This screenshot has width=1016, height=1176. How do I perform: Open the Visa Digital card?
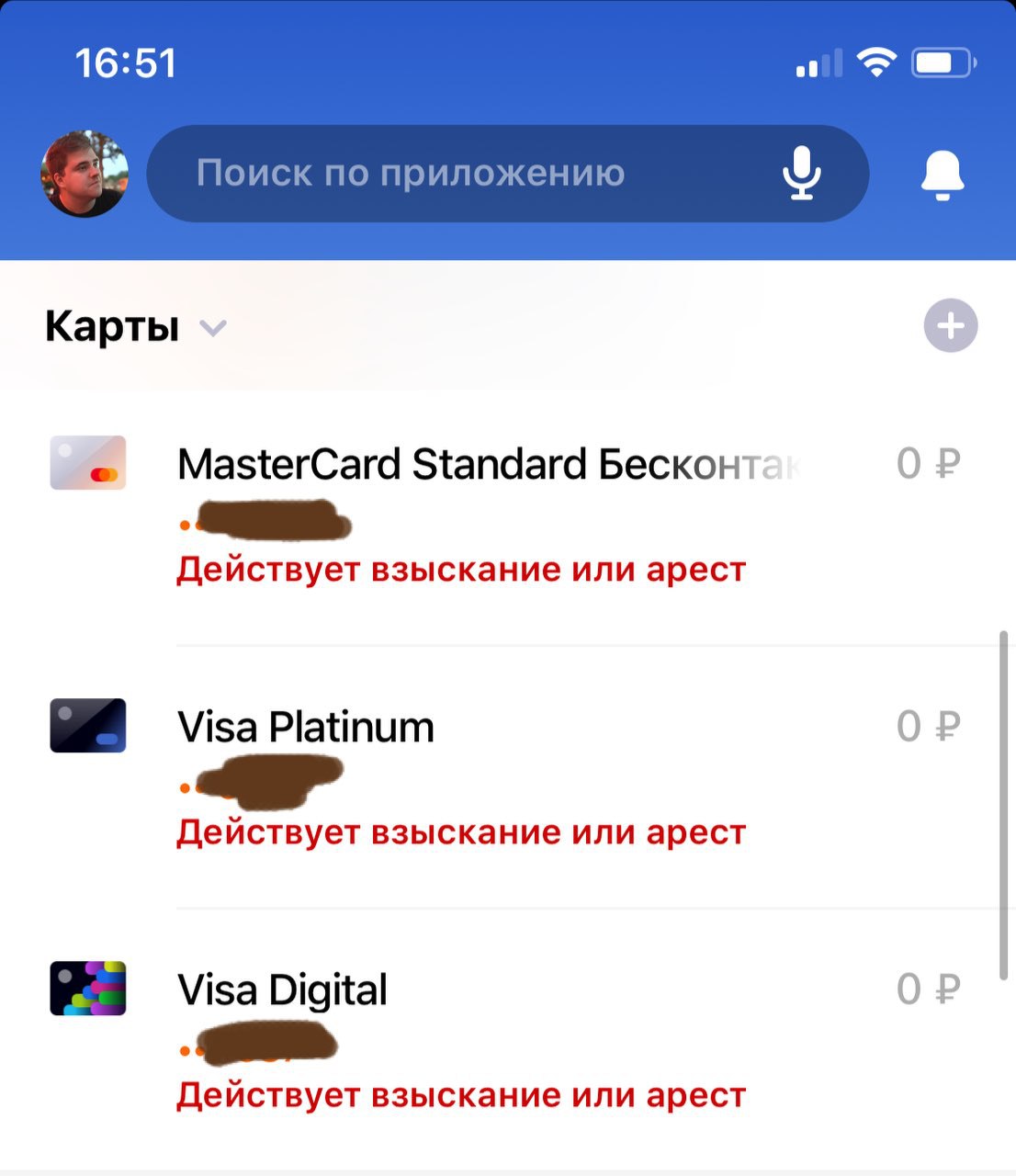282,989
